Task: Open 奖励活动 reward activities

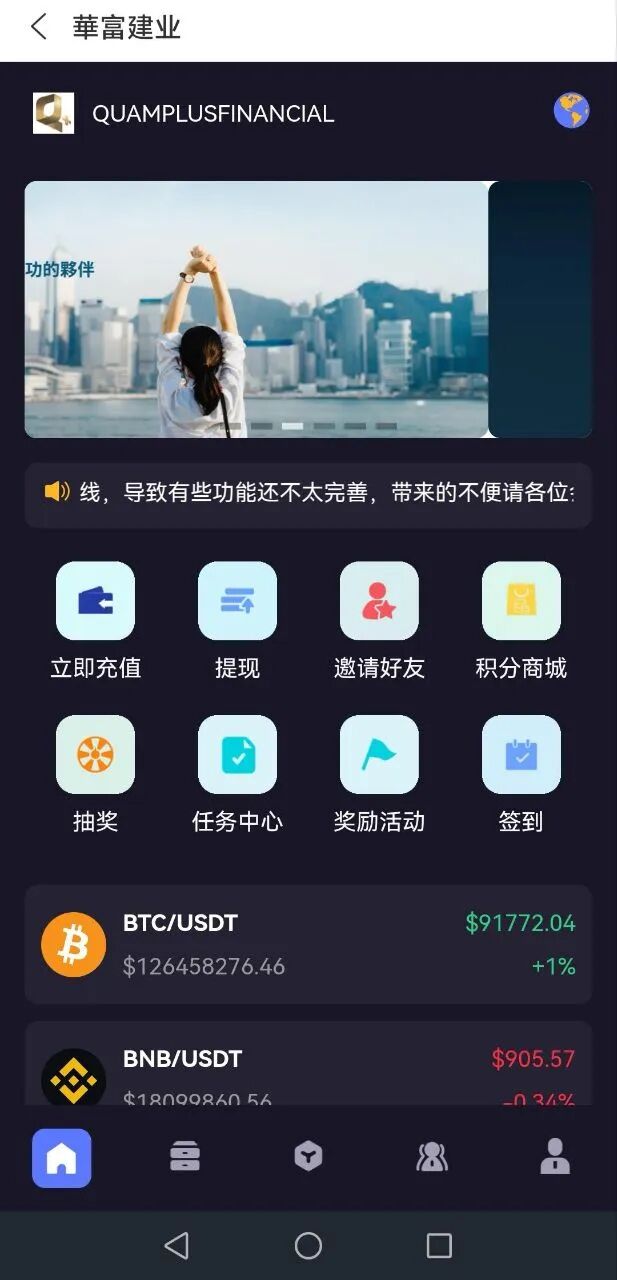Action: click(x=379, y=755)
